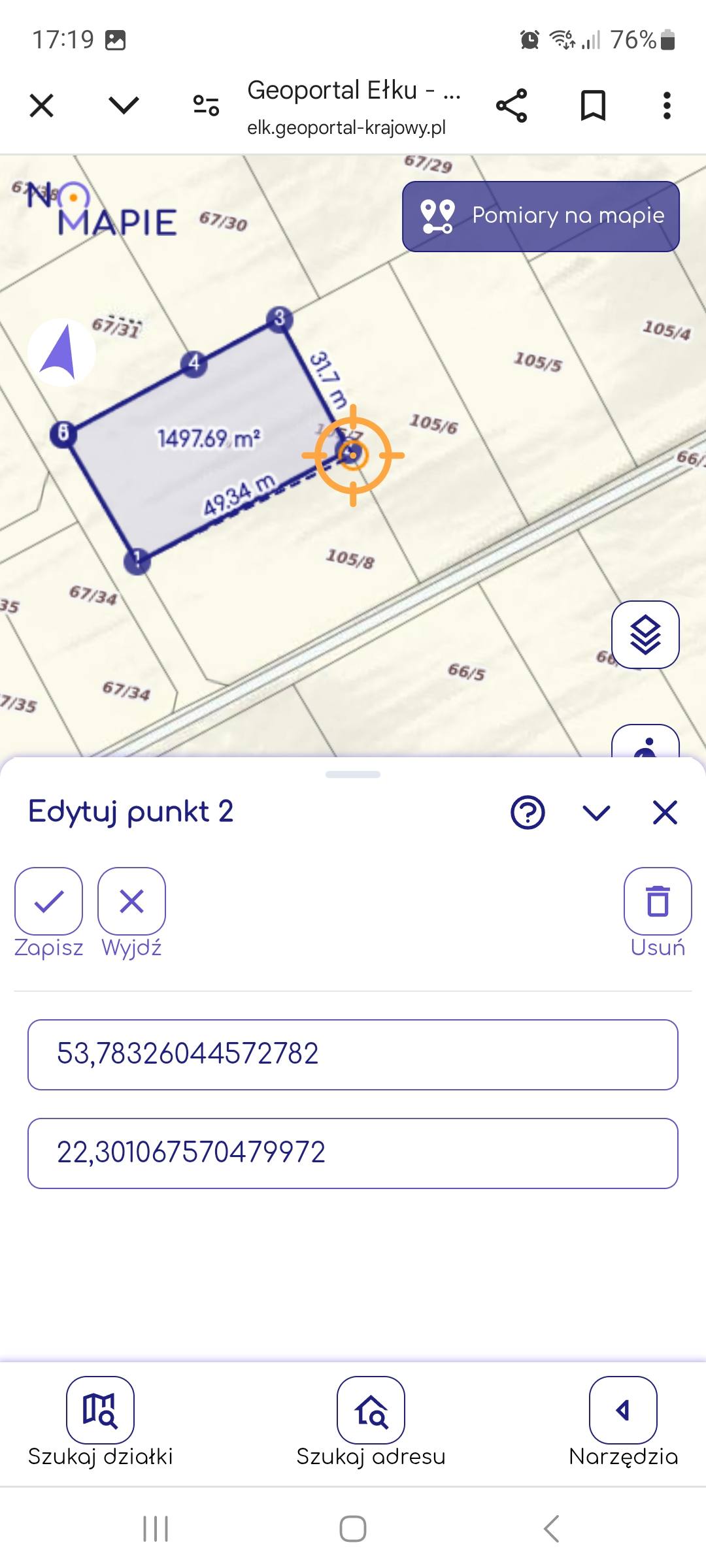Viewport: 706px width, 1568px height.
Task: Close the browser tab with the X
Action: [x=42, y=105]
